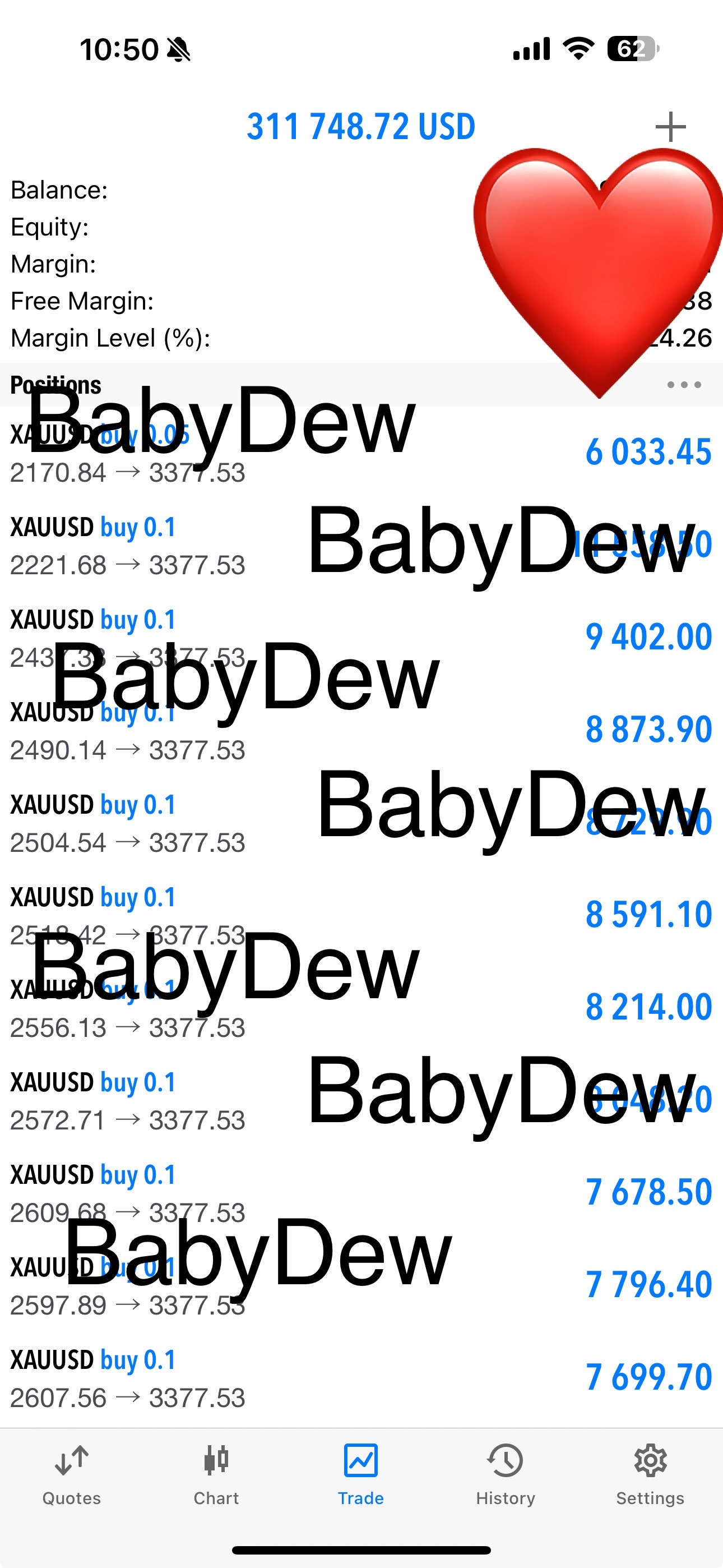The height and width of the screenshot is (1568, 723).
Task: Add a new order with the plus icon
Action: point(670,127)
